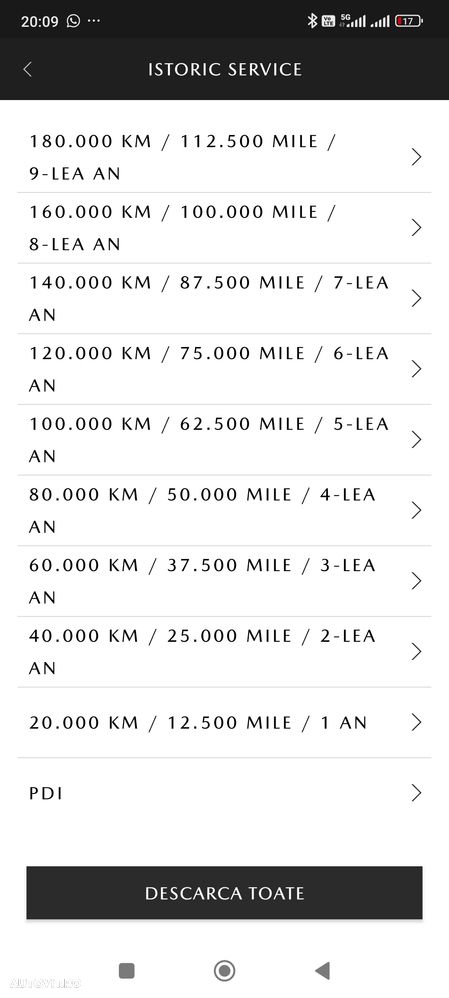Select the 40.000 KM service record
Viewport: 449px width, 998px height.
pos(224,652)
